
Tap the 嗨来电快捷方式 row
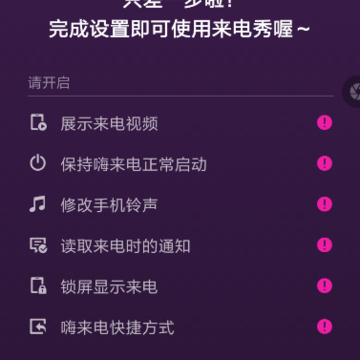click(180, 327)
